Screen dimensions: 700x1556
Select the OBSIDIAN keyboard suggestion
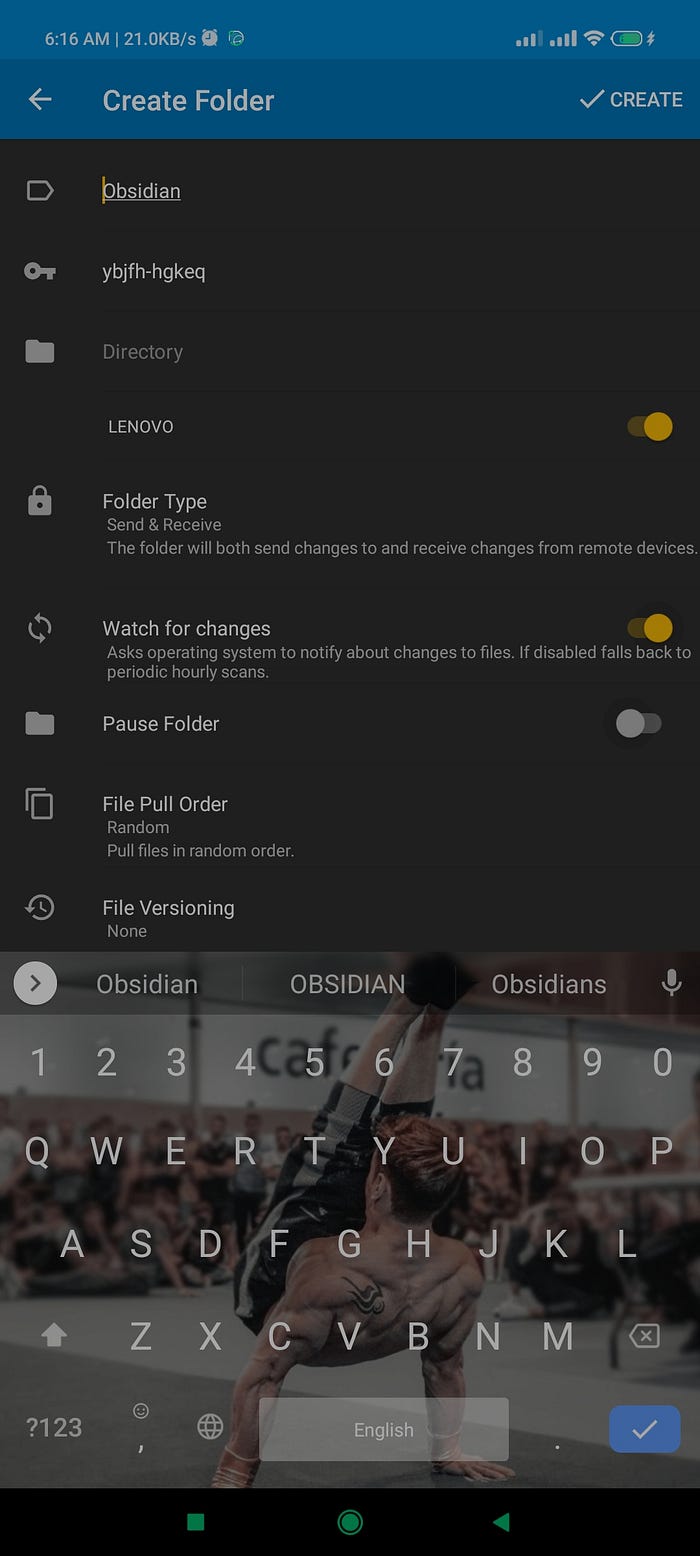click(x=347, y=984)
